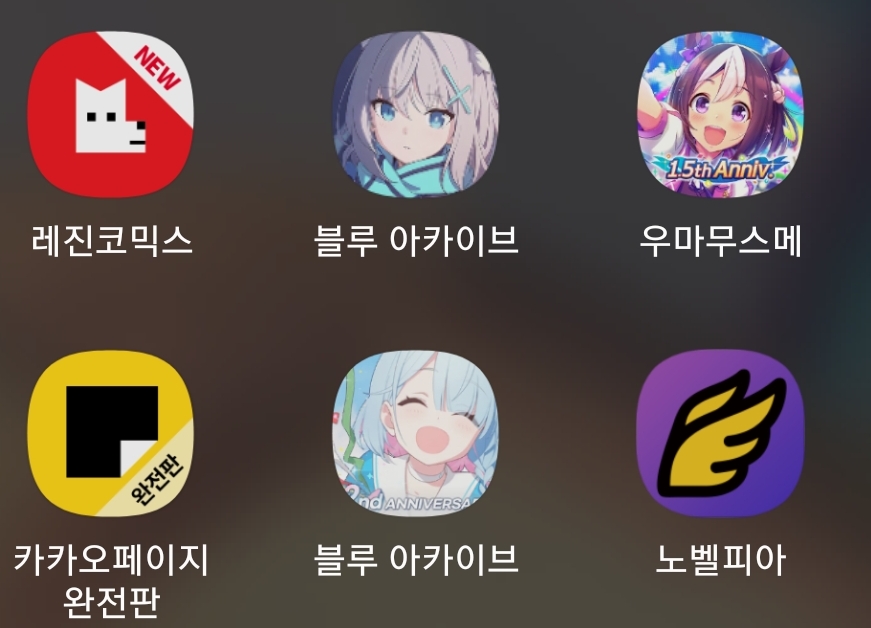Open 블루 아카이브 with the anniversary icon
Screen dimensions: 871x628
pos(415,432)
